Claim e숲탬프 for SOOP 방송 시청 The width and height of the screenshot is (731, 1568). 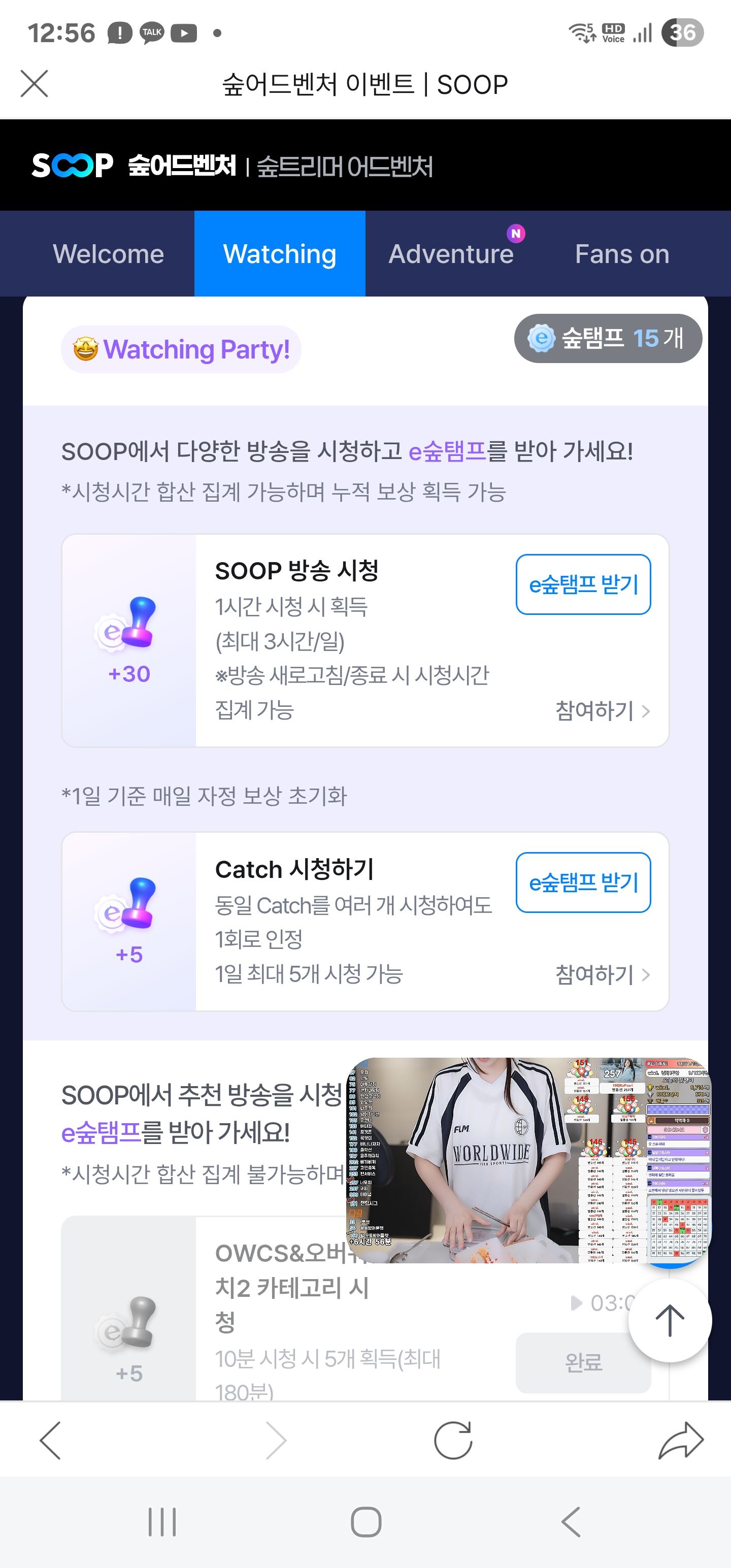point(582,584)
